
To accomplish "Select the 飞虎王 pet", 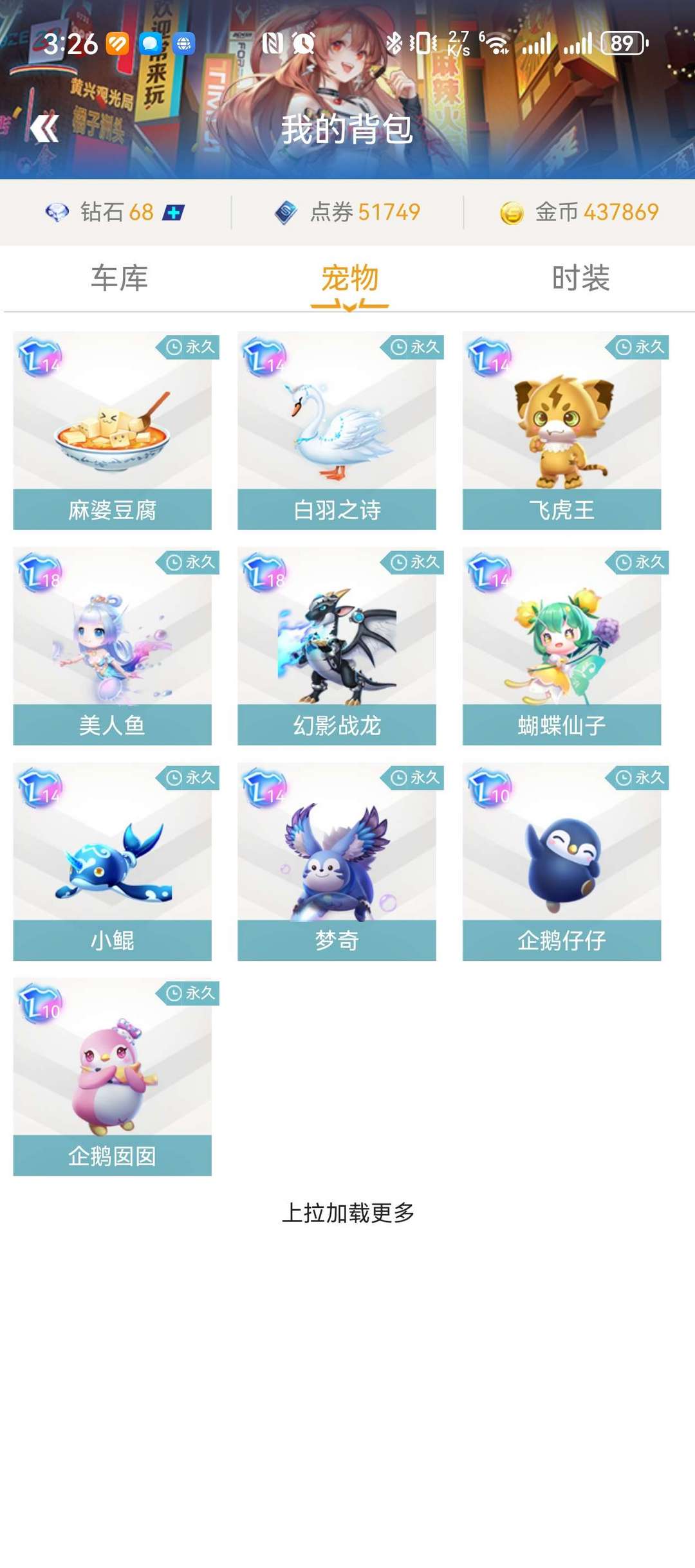I will 562,430.
